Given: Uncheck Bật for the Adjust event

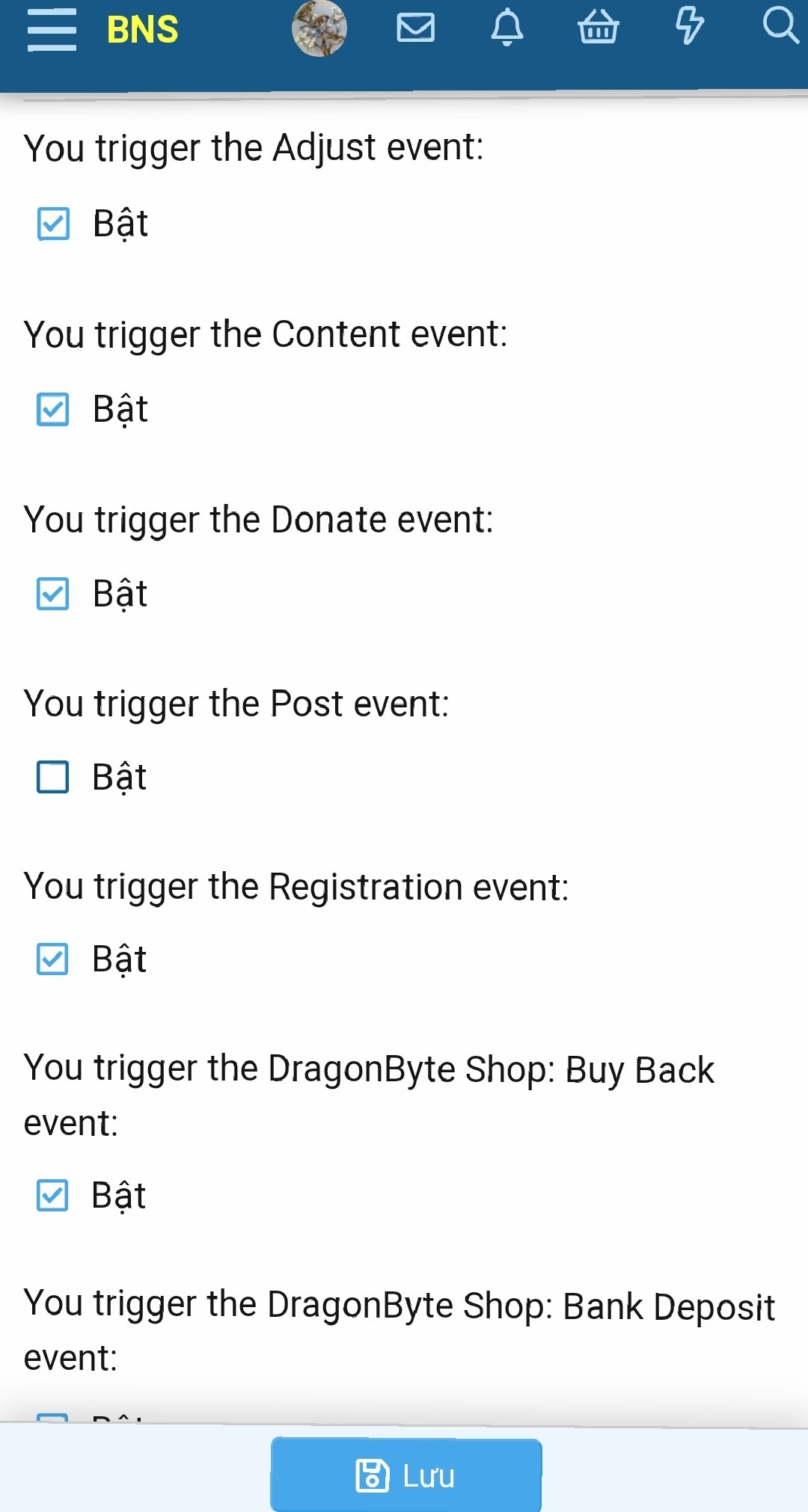Looking at the screenshot, I should tap(53, 224).
